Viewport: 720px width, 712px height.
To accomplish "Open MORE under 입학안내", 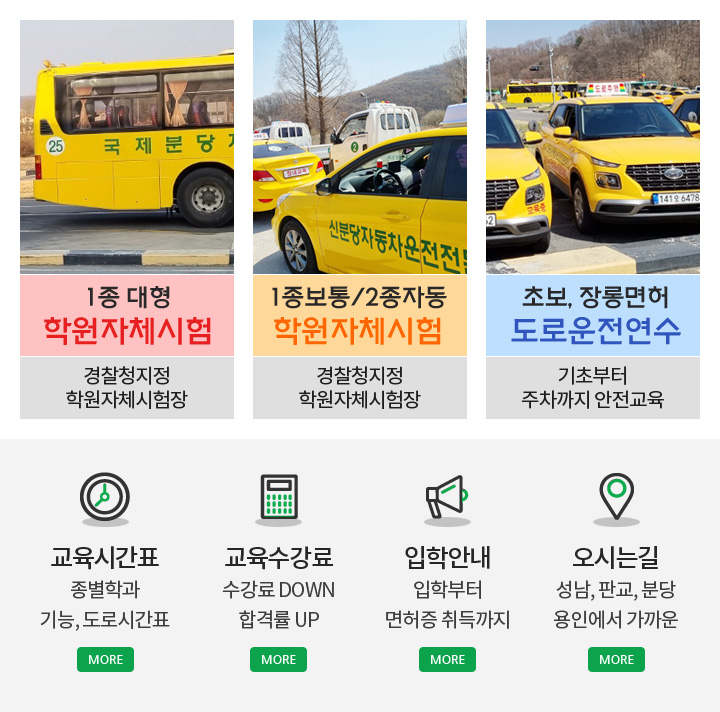I will (447, 659).
